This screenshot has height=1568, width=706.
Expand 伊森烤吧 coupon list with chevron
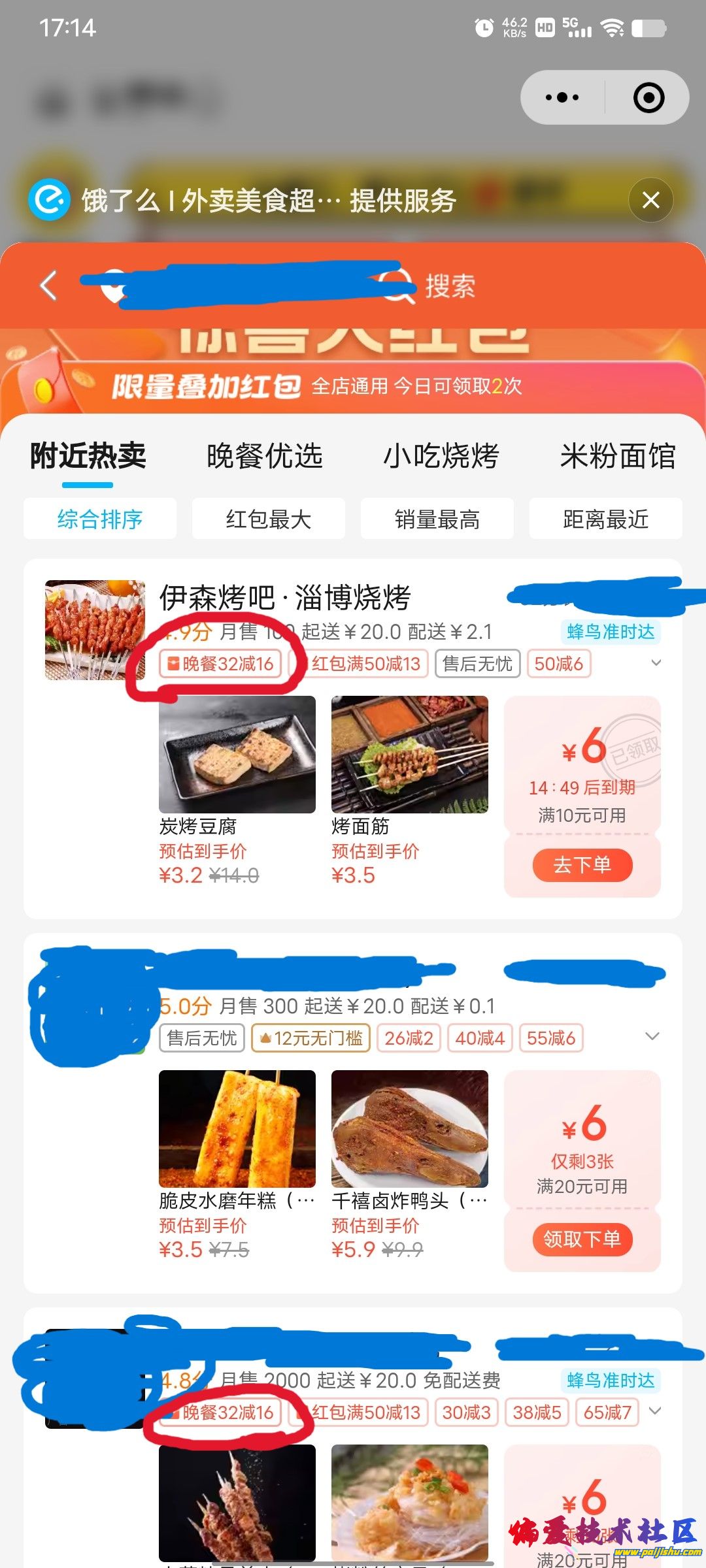tap(656, 664)
